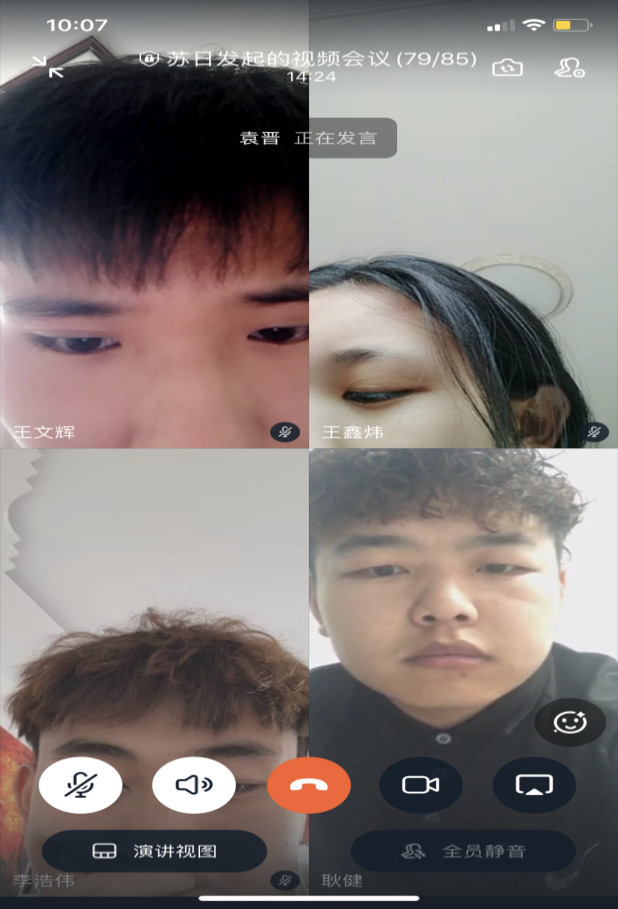Switch the camera to front or rear
This screenshot has height=909, width=618.
(508, 67)
